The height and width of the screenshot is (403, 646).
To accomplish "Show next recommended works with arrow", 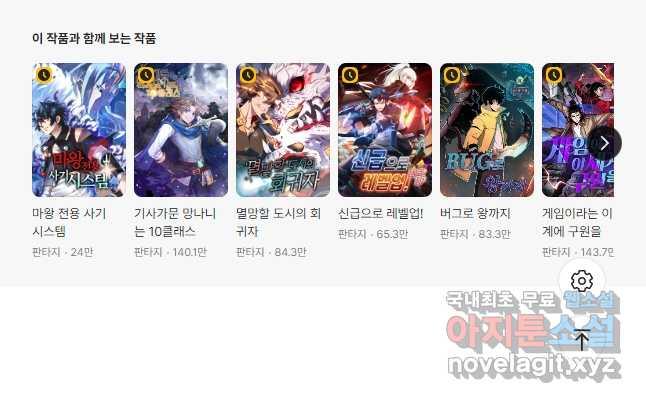I will point(604,142).
